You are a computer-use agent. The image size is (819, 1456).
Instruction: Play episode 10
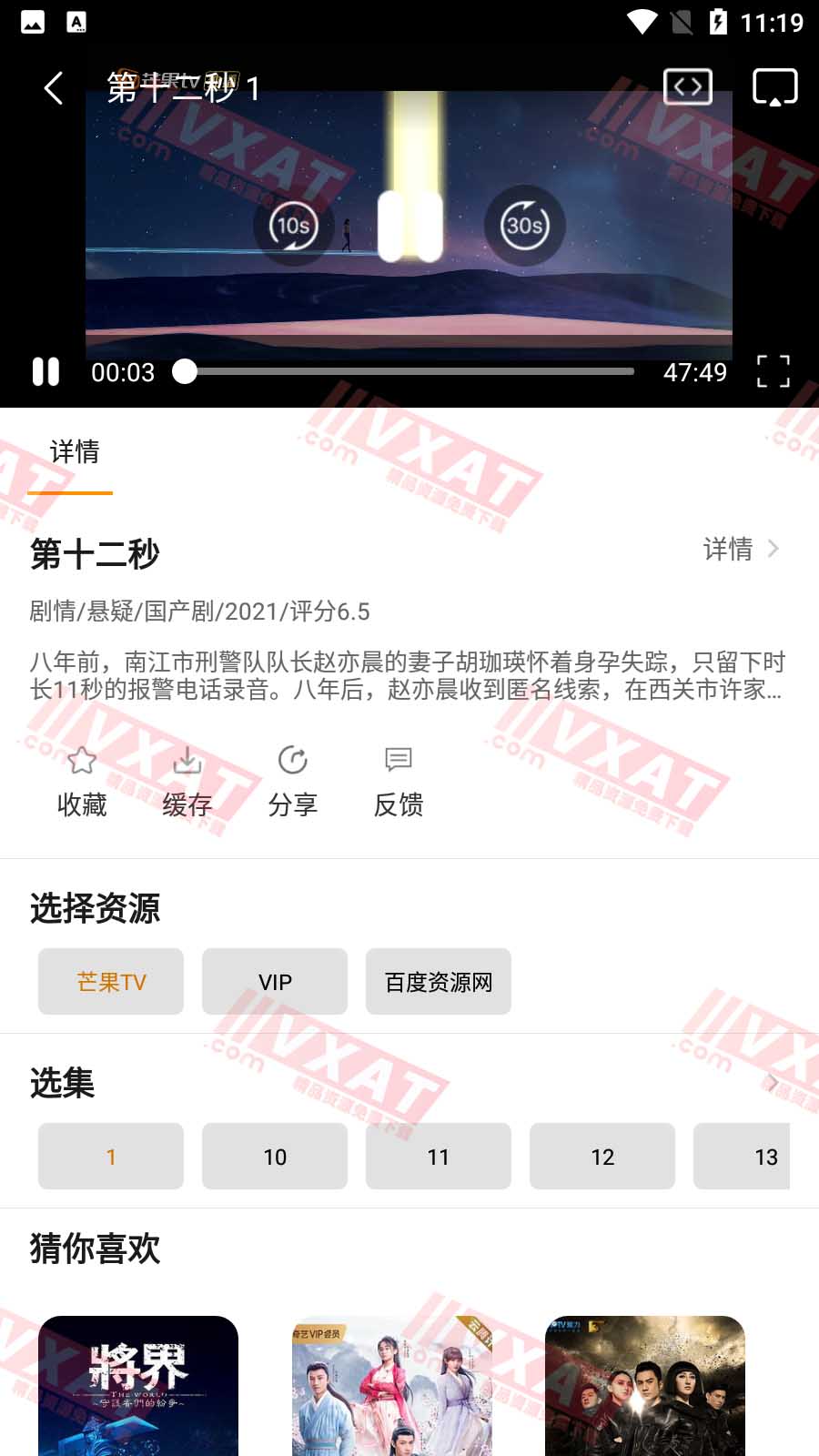point(275,1157)
